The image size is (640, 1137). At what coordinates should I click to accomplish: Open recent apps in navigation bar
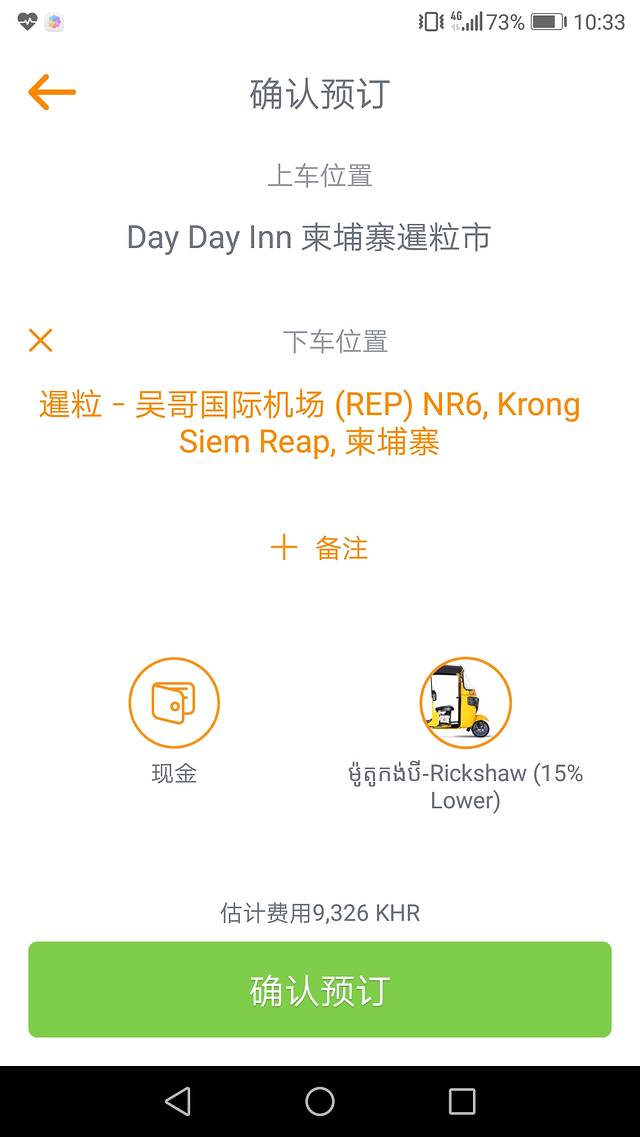coord(462,1101)
